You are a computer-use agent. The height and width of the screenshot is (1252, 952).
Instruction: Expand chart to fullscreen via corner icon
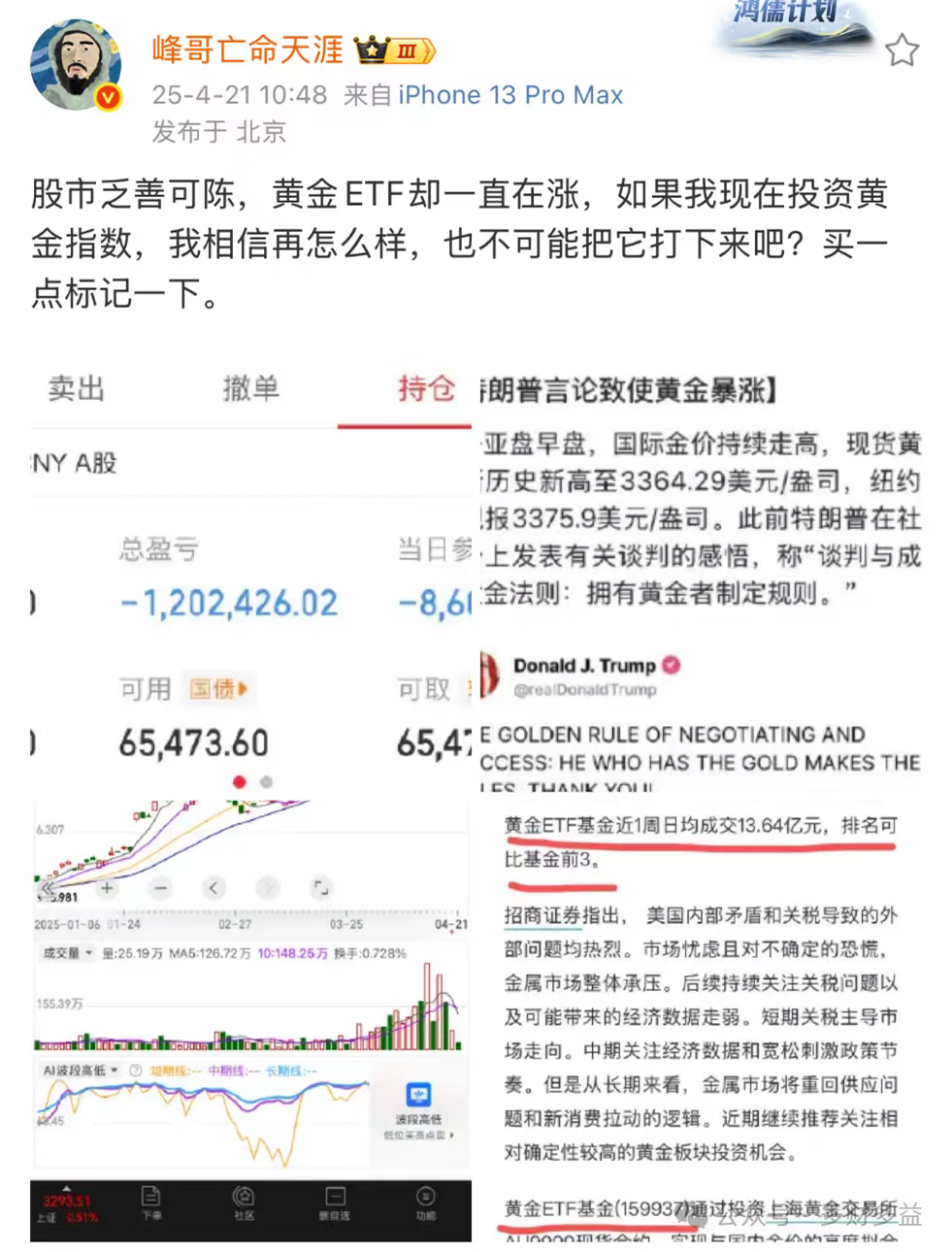tap(320, 887)
